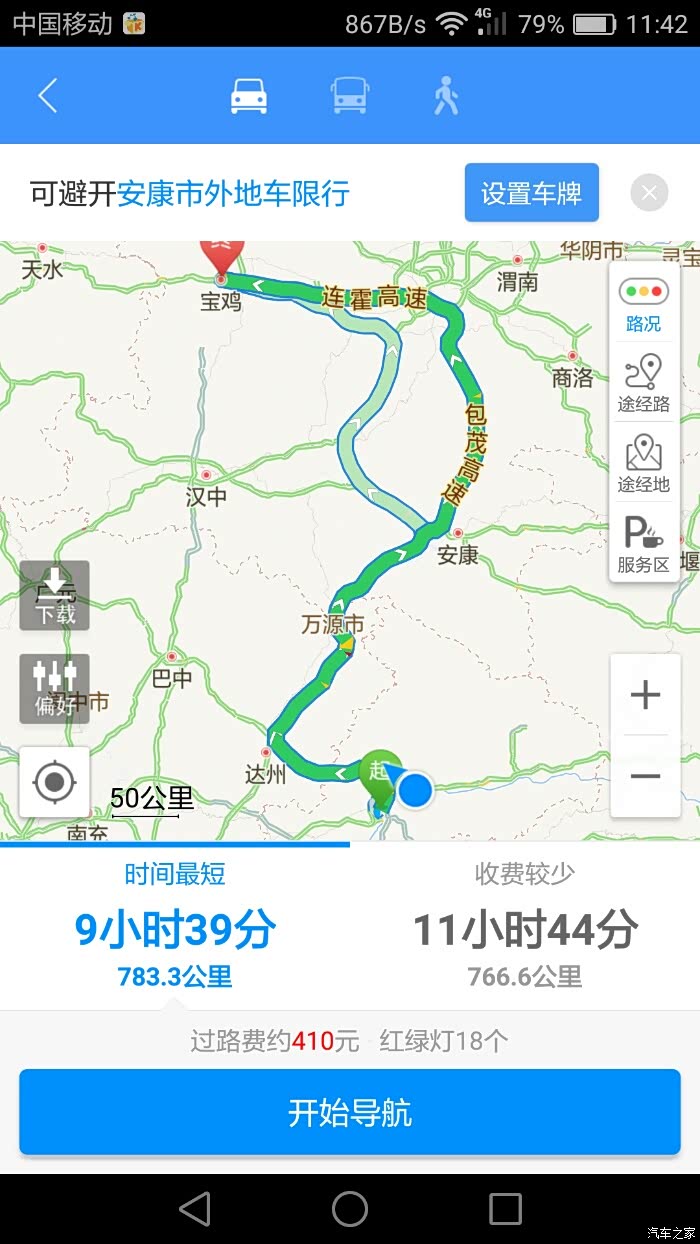The image size is (700, 1244).
Task: Select the car driving mode tab
Action: pyautogui.click(x=249, y=96)
